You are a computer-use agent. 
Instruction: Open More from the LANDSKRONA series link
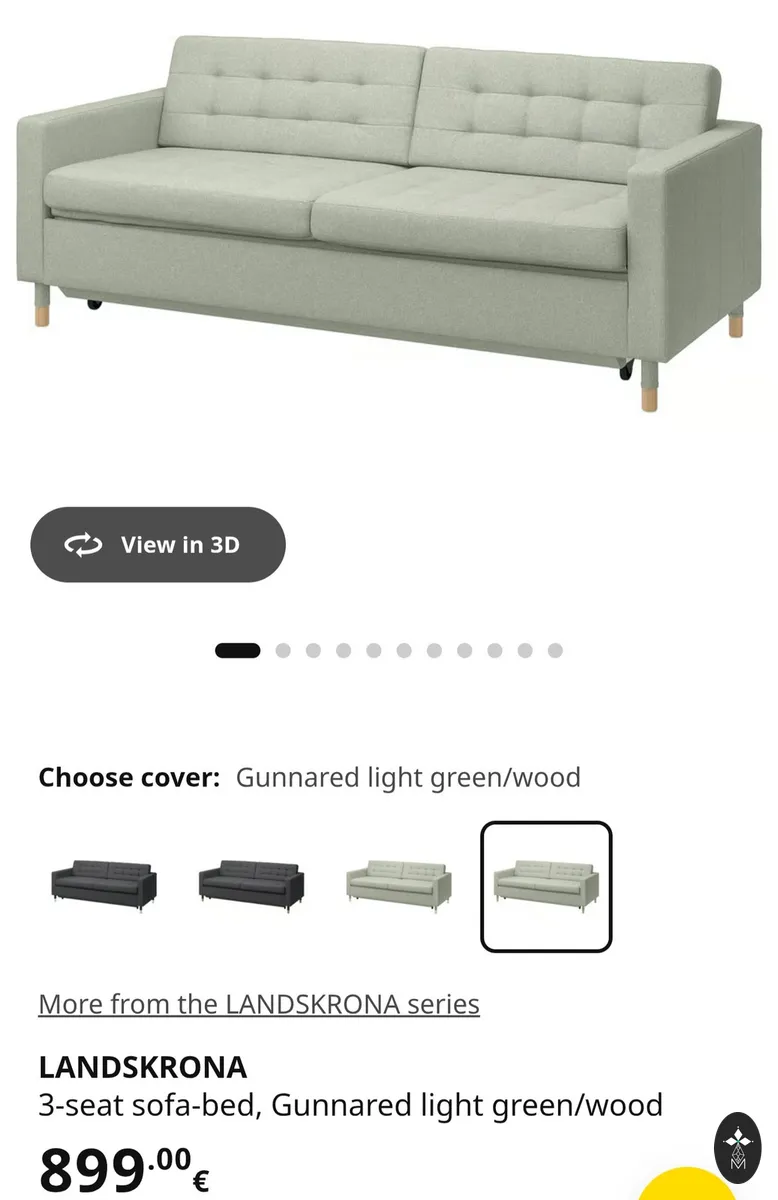(x=259, y=1004)
